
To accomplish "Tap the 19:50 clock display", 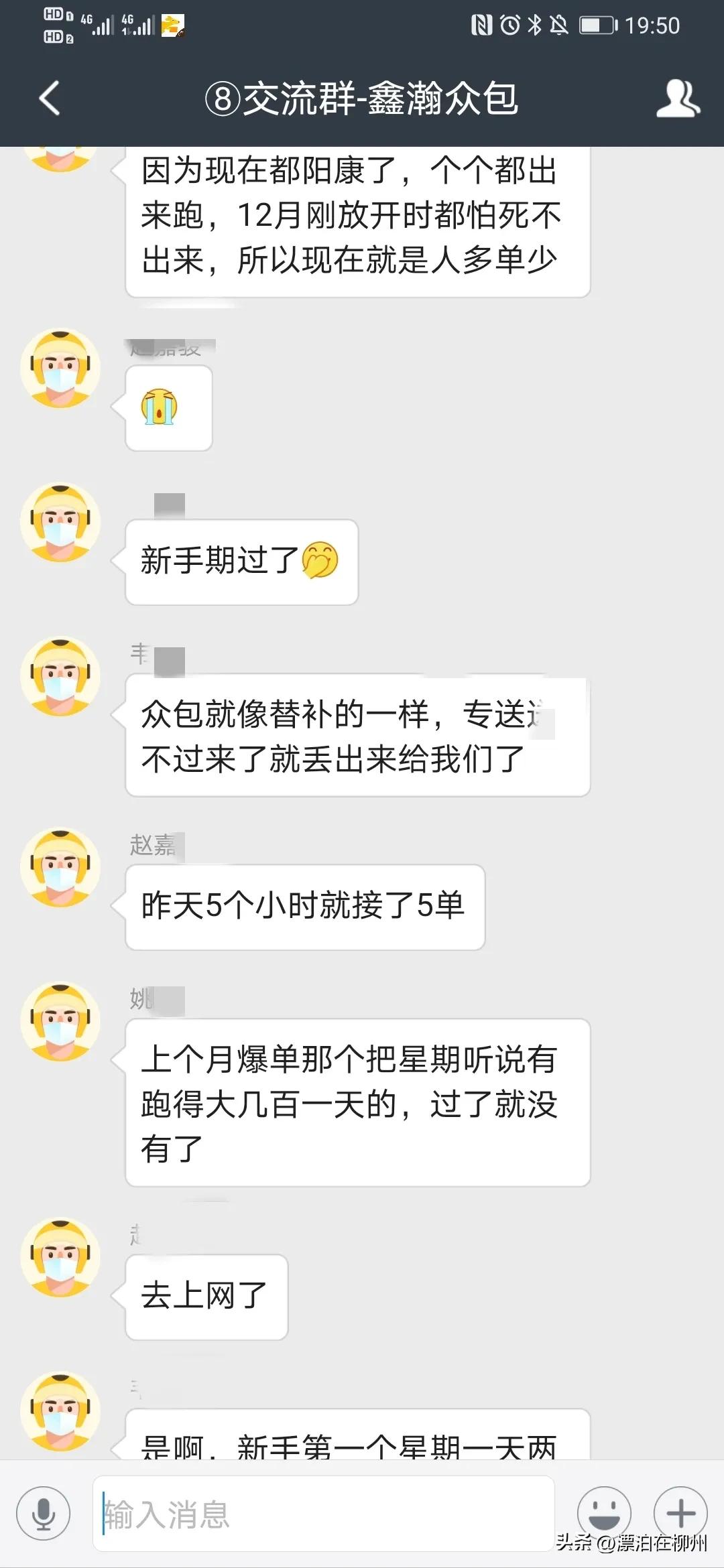I will coord(654,25).
